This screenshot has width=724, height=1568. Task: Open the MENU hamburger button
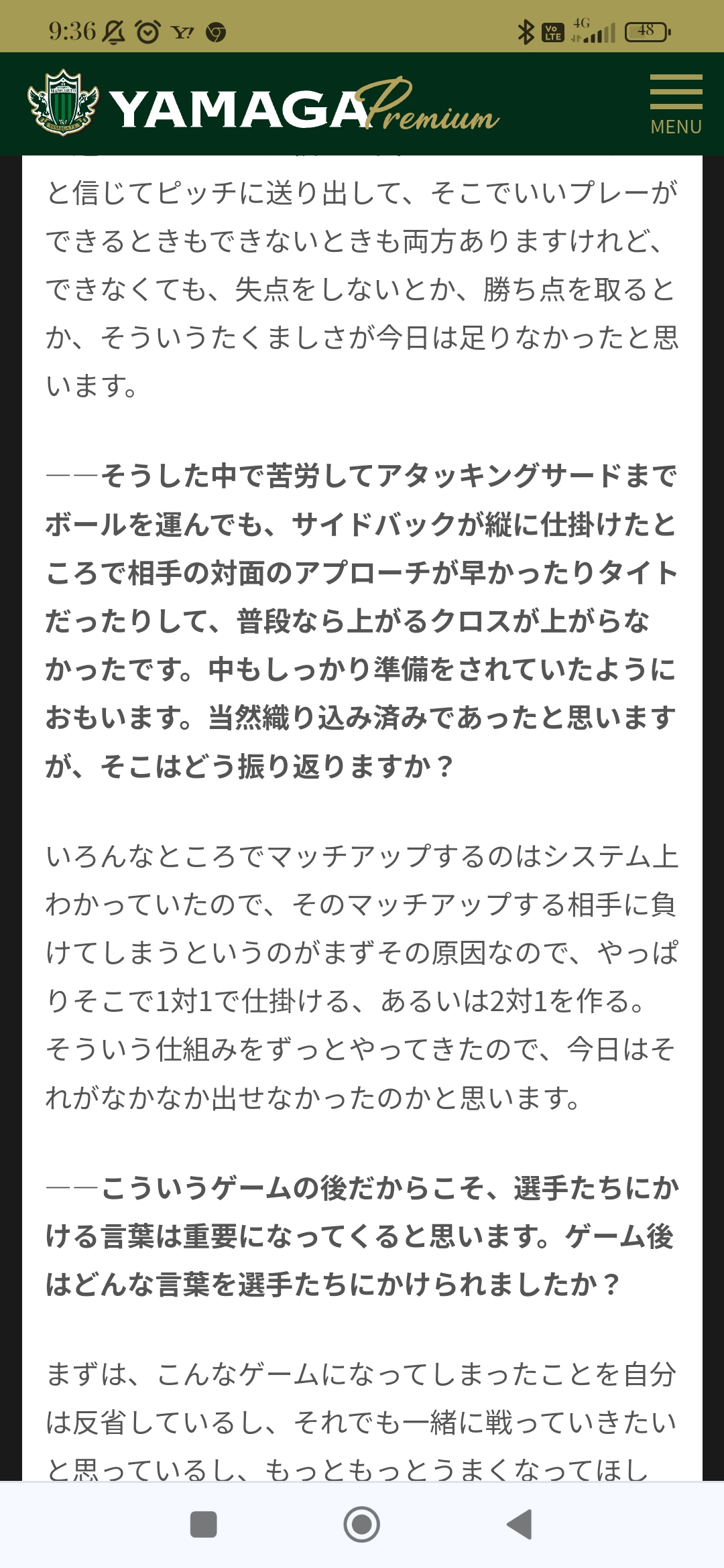(x=676, y=105)
